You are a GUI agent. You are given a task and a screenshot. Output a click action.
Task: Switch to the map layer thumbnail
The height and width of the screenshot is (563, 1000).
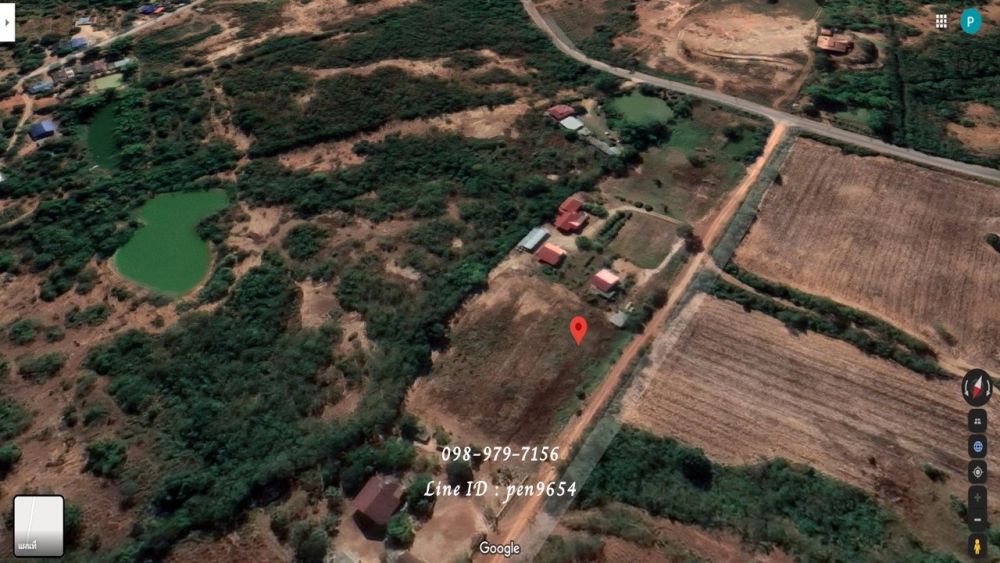39,526
